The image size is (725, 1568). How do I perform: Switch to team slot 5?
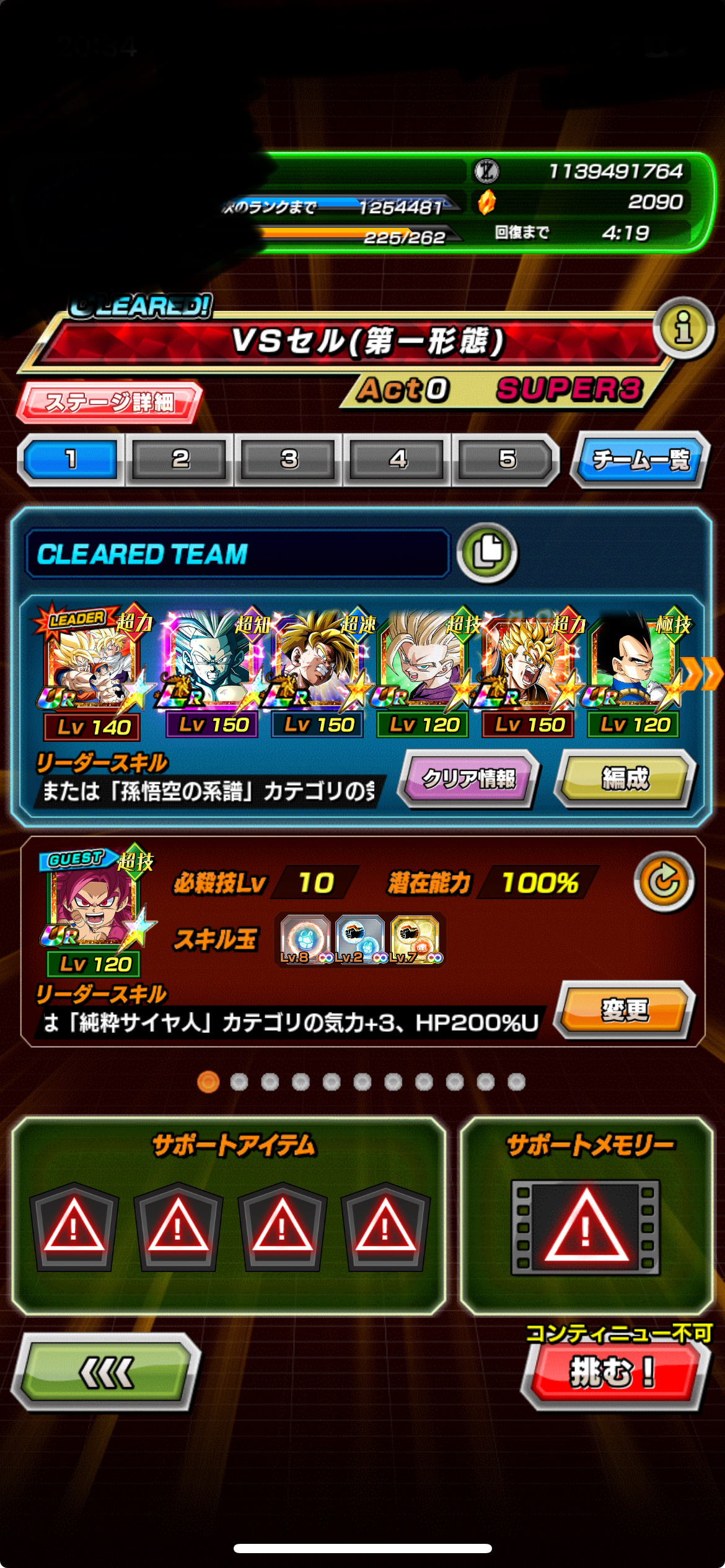click(x=507, y=460)
